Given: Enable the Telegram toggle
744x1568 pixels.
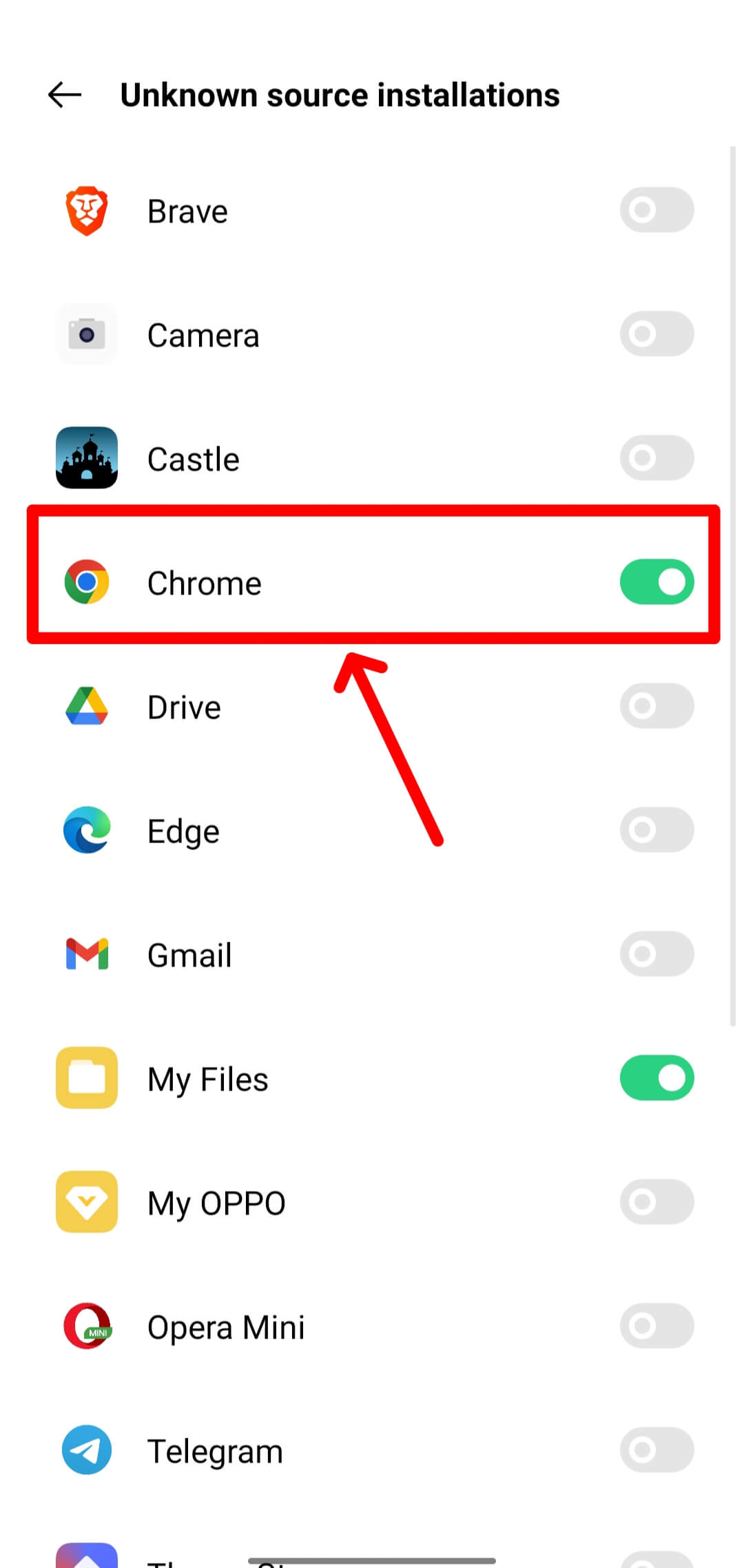Looking at the screenshot, I should click(656, 1450).
